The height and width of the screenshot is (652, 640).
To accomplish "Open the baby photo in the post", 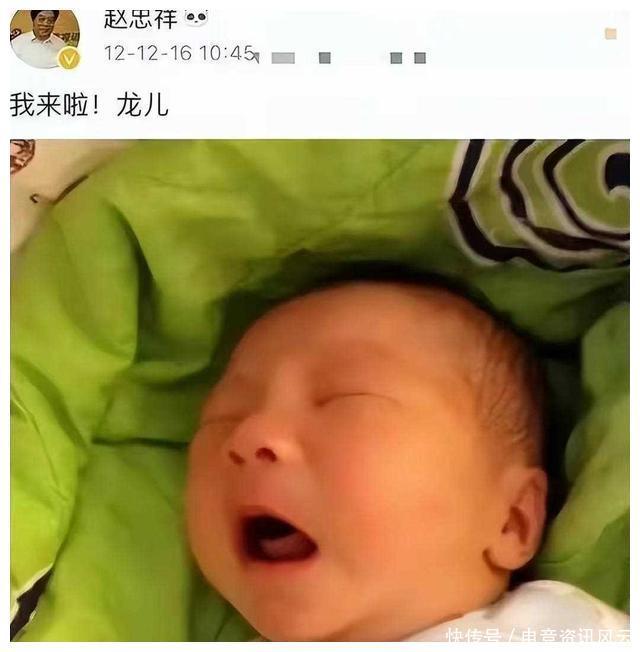I will tap(320, 390).
